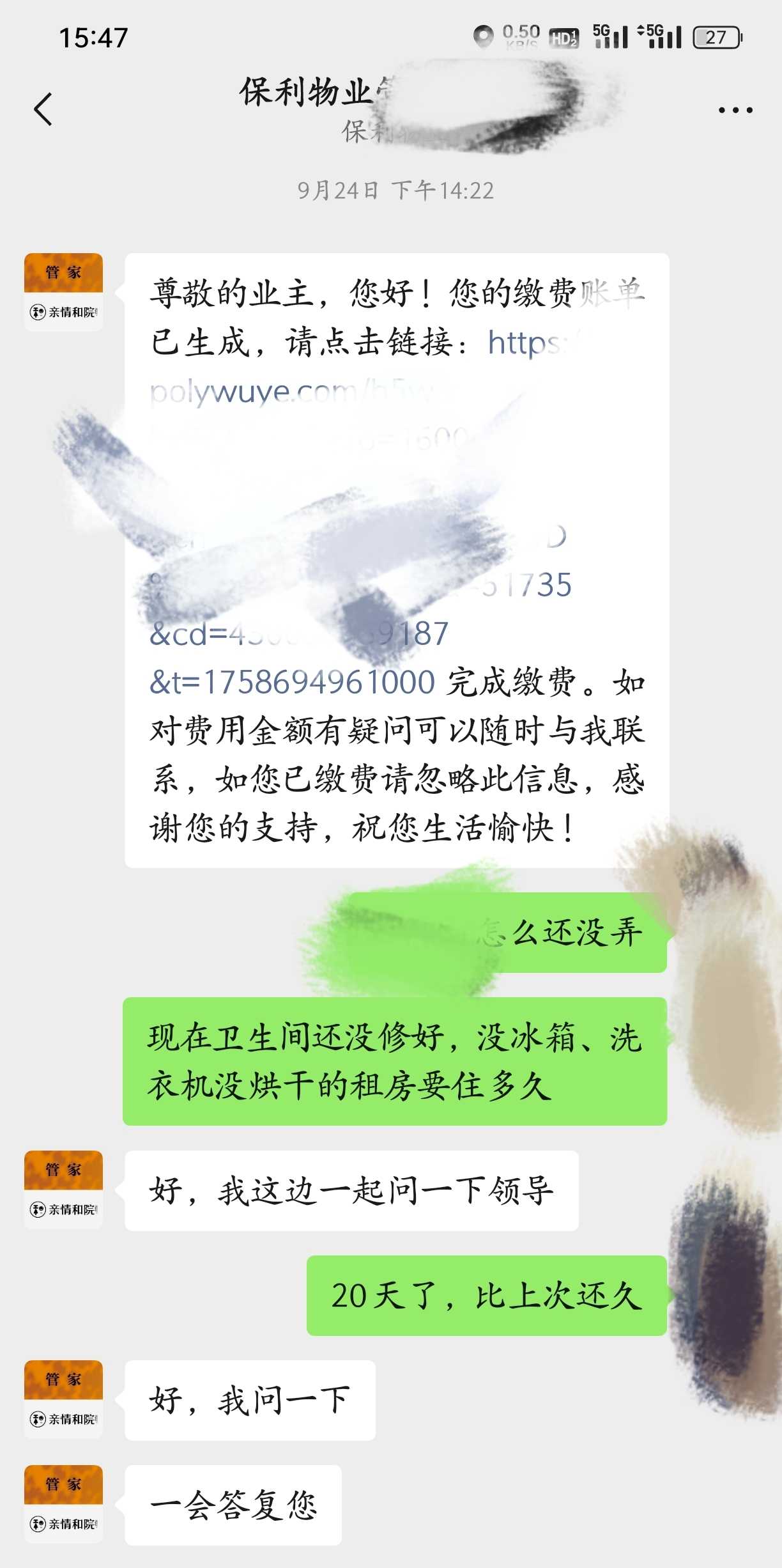Open 管家 profile beside 一会答复您

63,1503
